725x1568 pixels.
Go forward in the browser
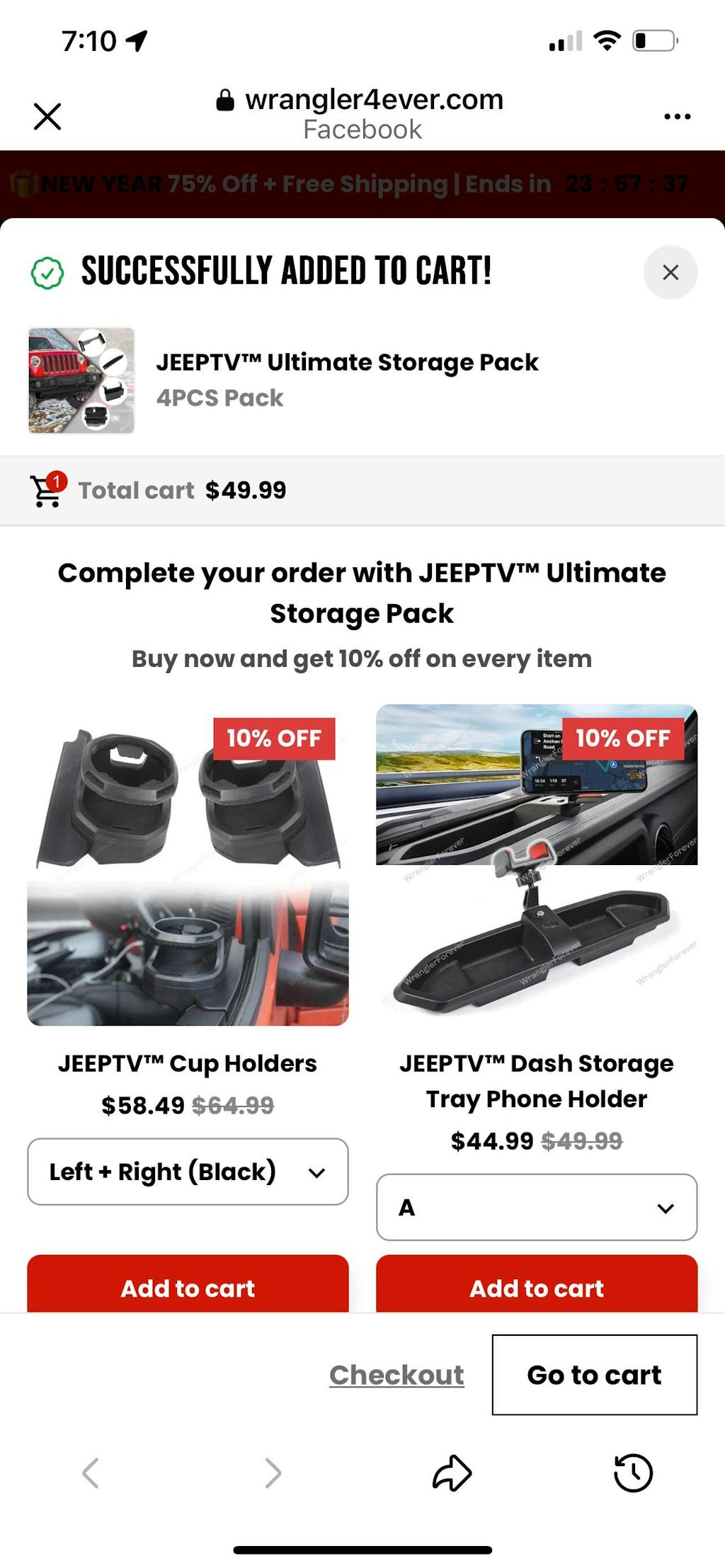273,1474
